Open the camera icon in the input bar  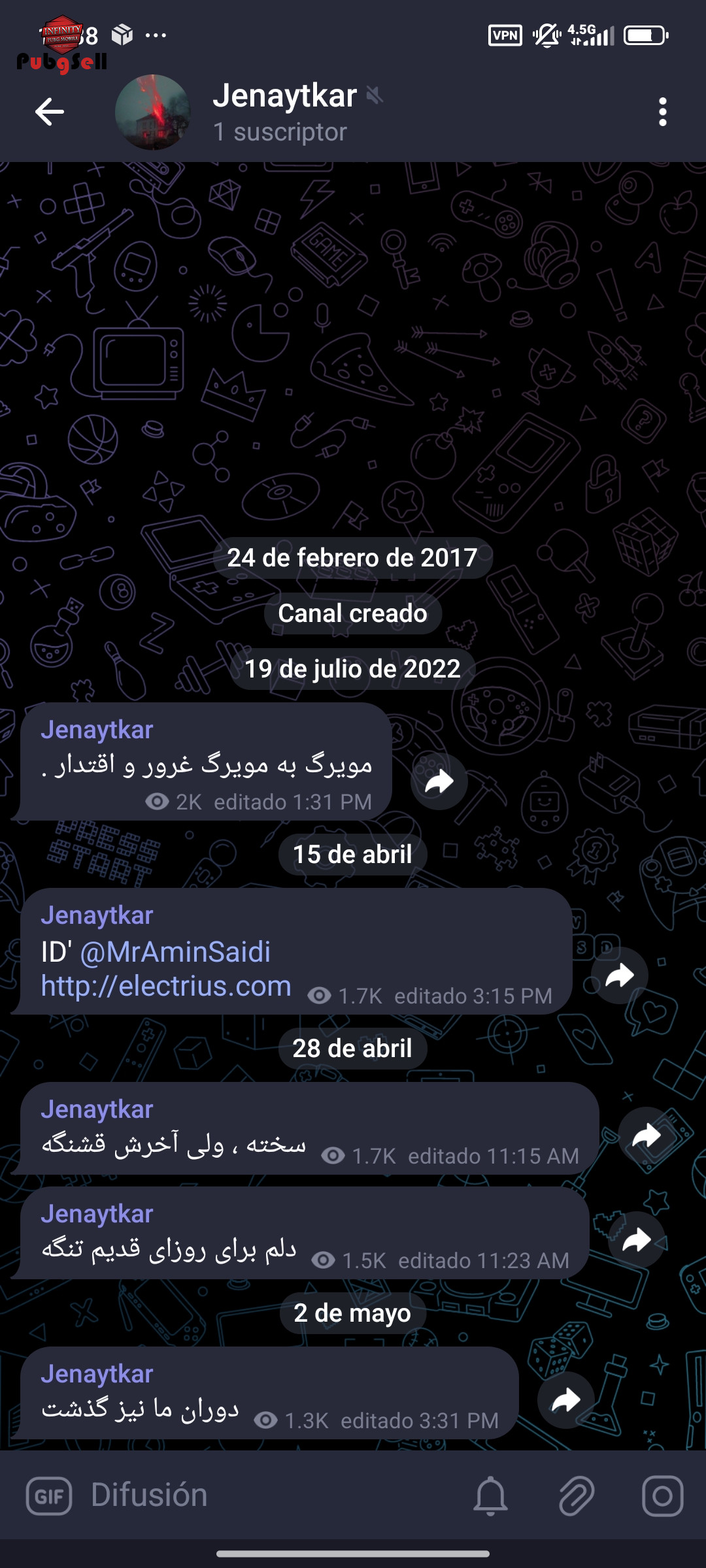[x=662, y=1495]
